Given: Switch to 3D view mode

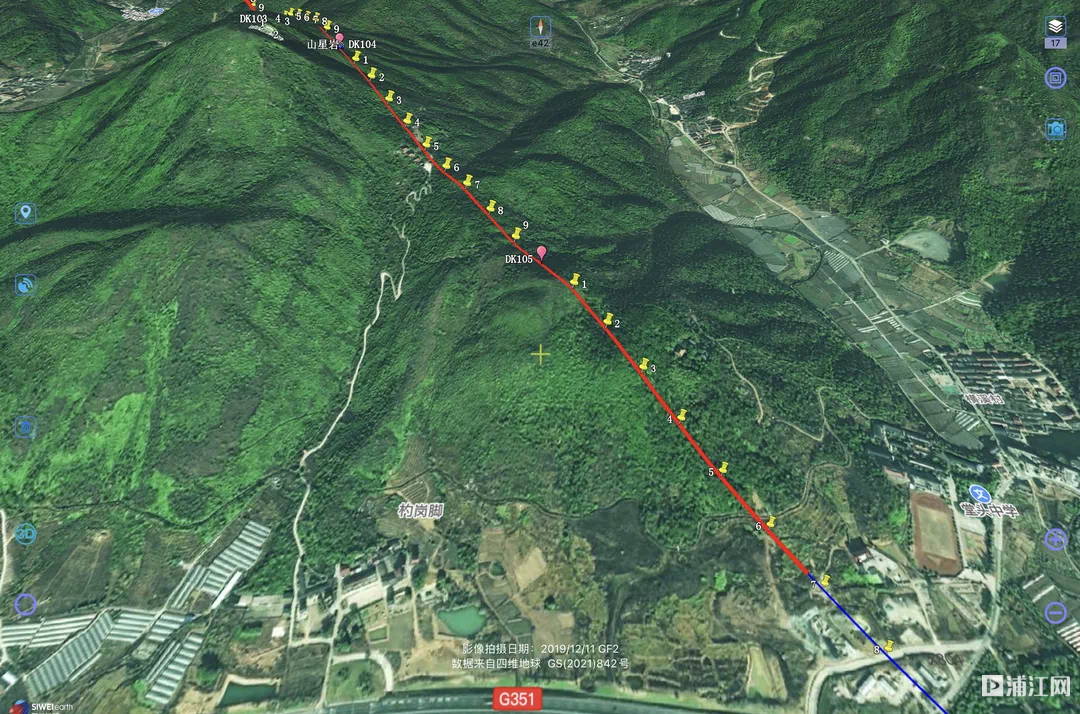Looking at the screenshot, I should point(25,533).
